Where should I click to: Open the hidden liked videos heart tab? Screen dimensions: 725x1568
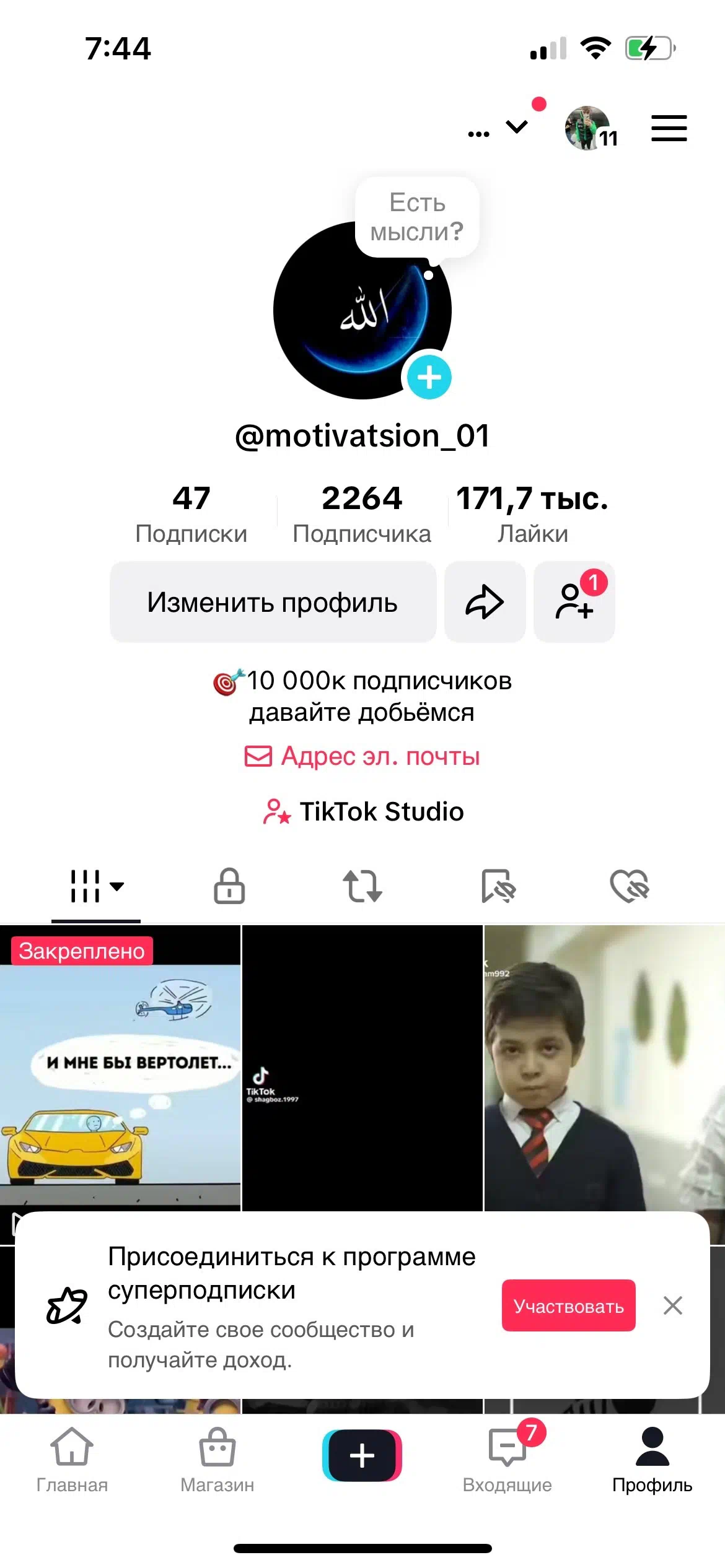pos(630,886)
